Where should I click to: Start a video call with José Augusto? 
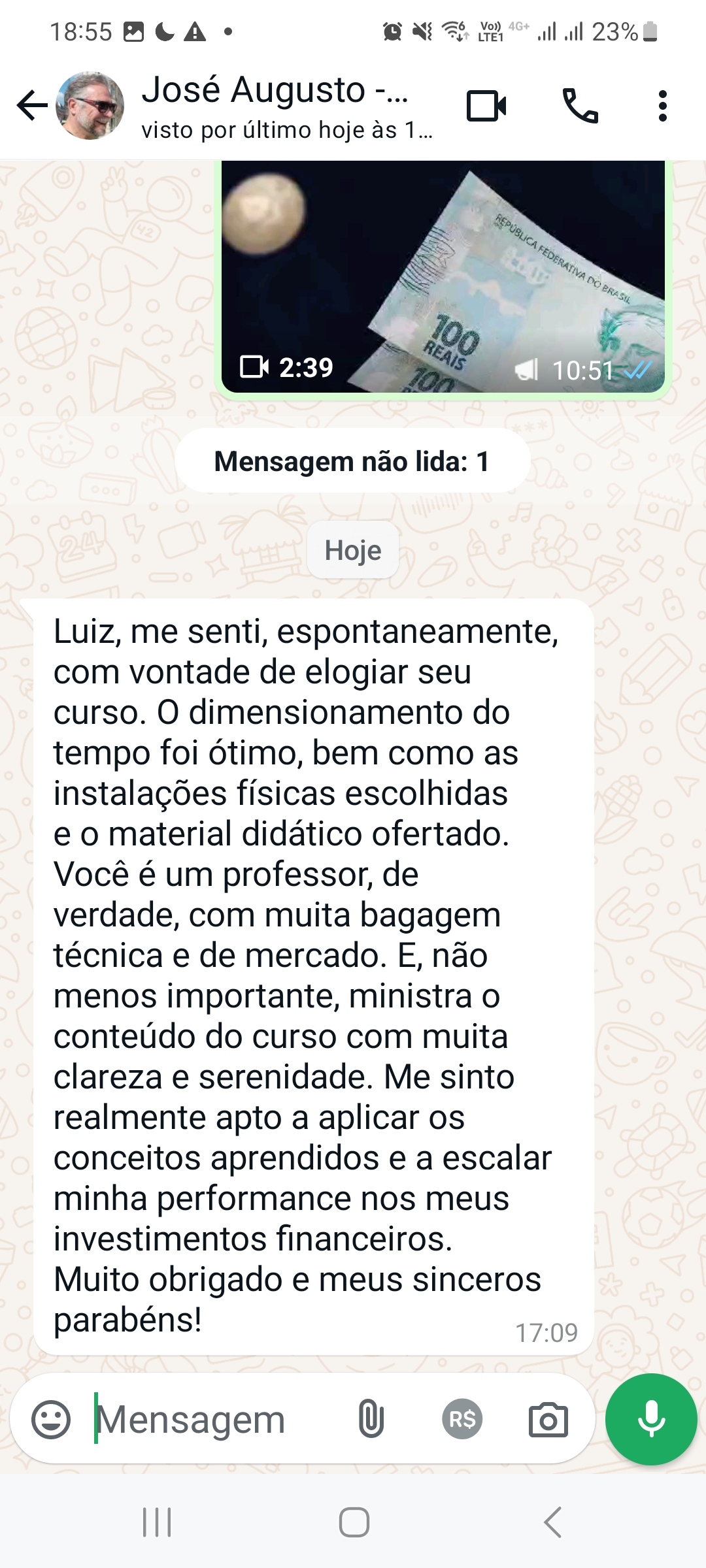486,106
